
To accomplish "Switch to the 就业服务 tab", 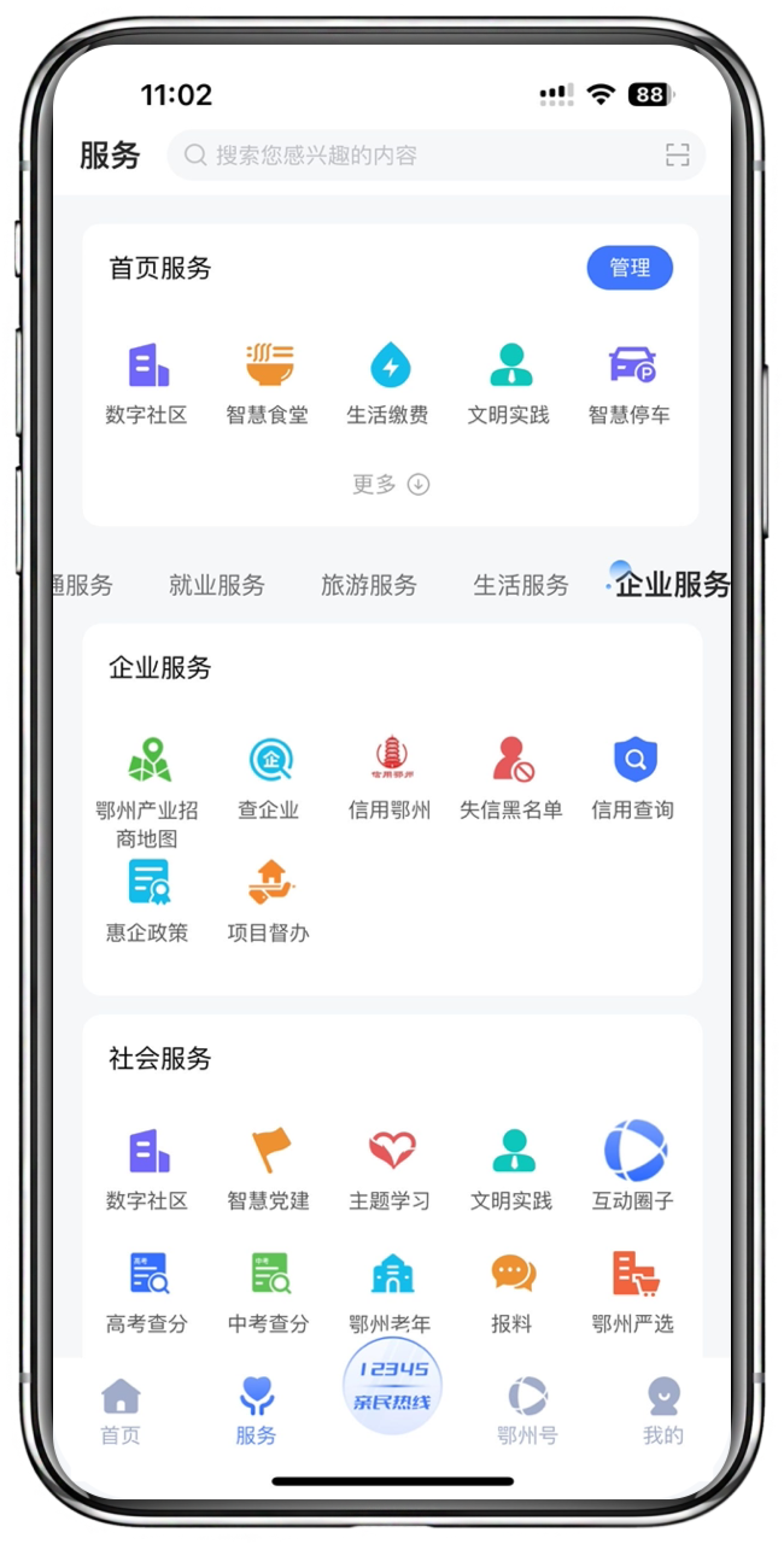I will [x=217, y=585].
